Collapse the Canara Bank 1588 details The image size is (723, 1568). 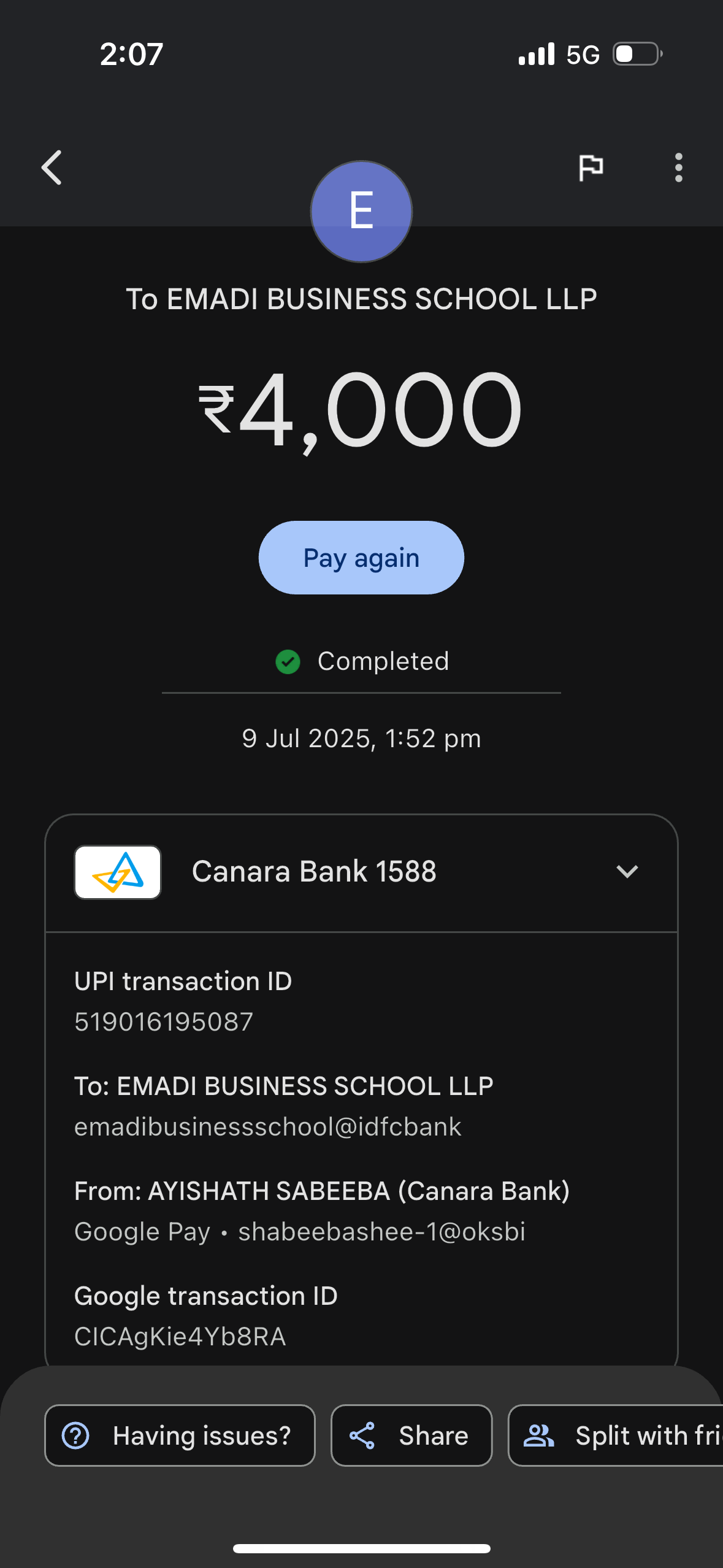coord(627,871)
